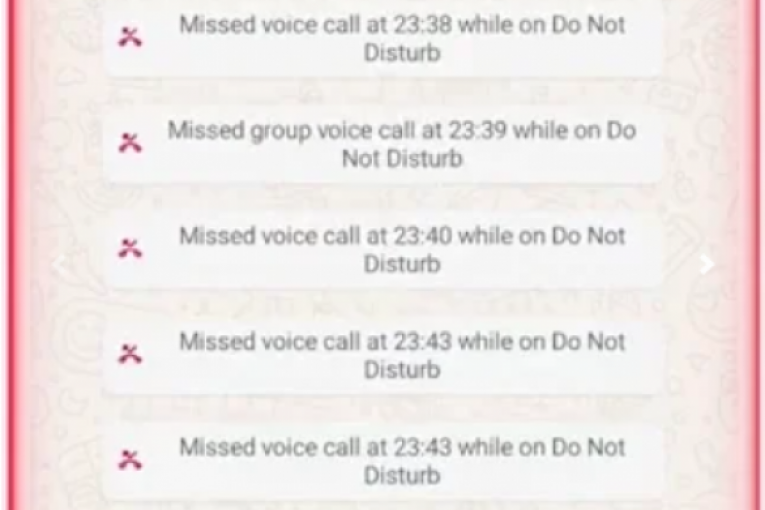This screenshot has width=765, height=510.
Task: Go to the previous image with left arrow
Action: [58, 264]
